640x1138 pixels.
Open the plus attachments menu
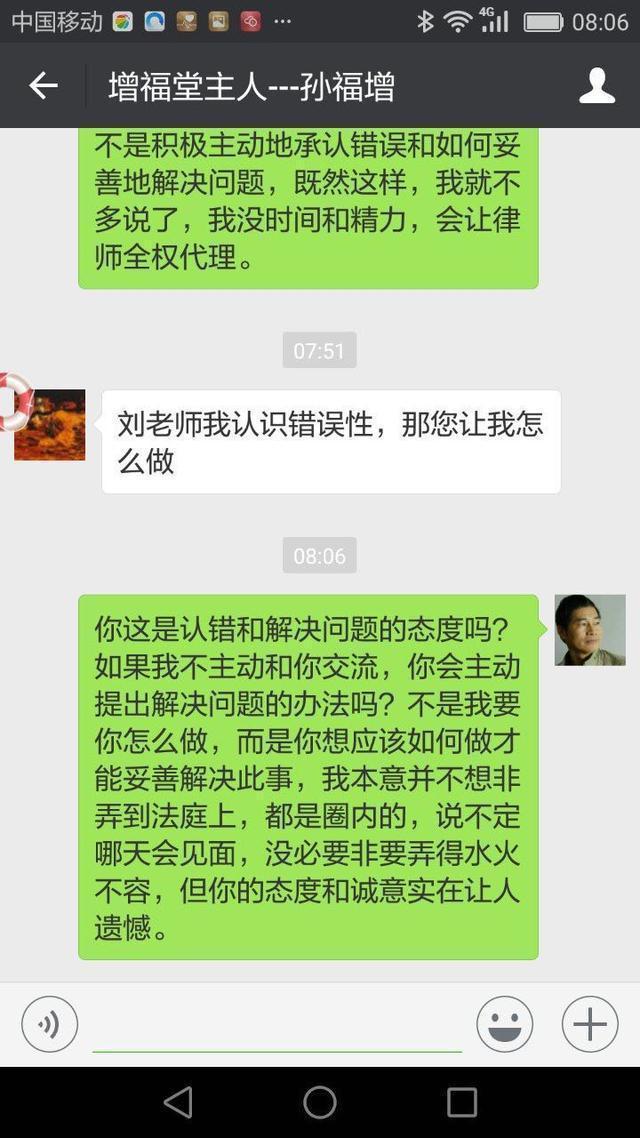(x=590, y=1025)
